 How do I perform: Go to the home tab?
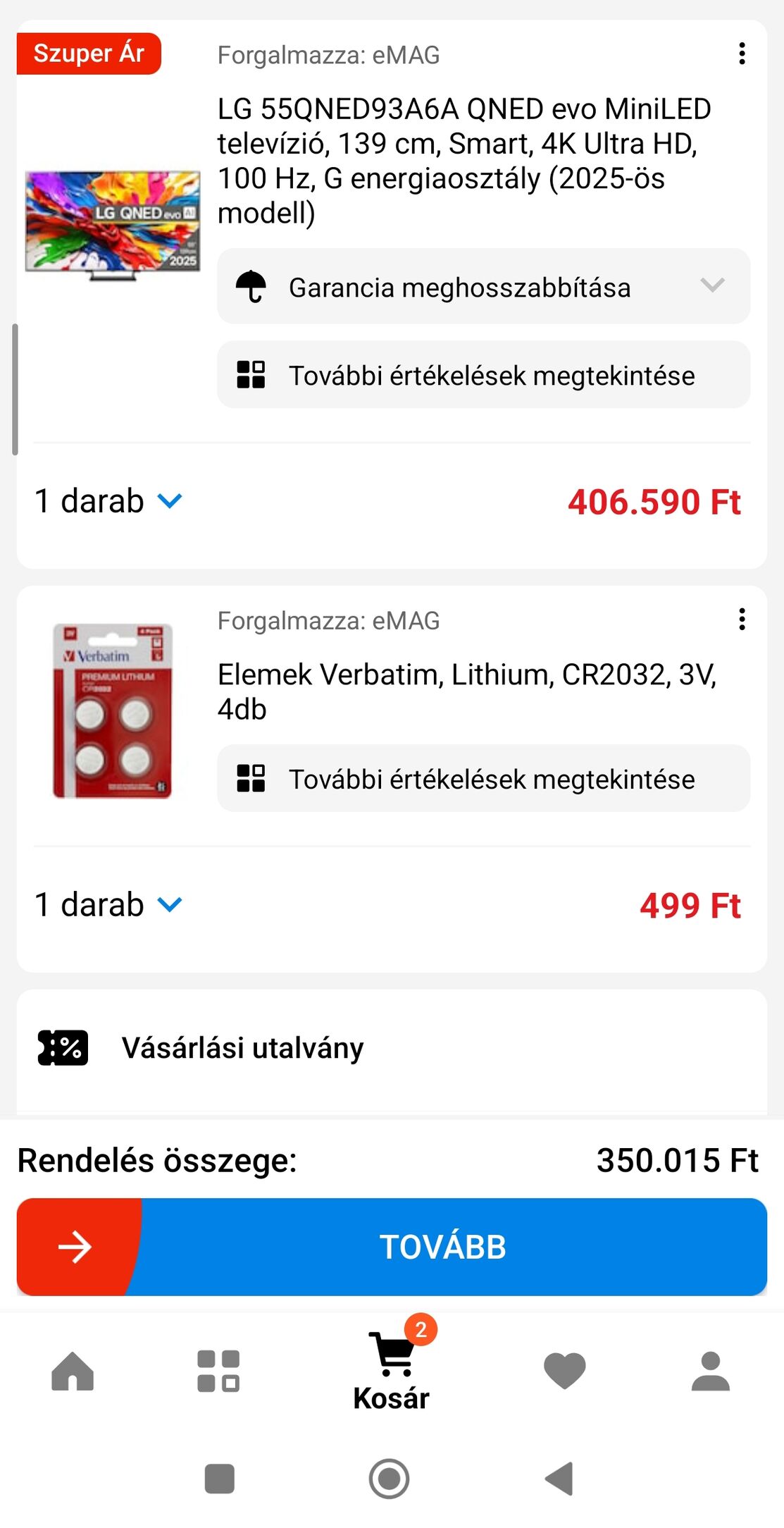(73, 1371)
